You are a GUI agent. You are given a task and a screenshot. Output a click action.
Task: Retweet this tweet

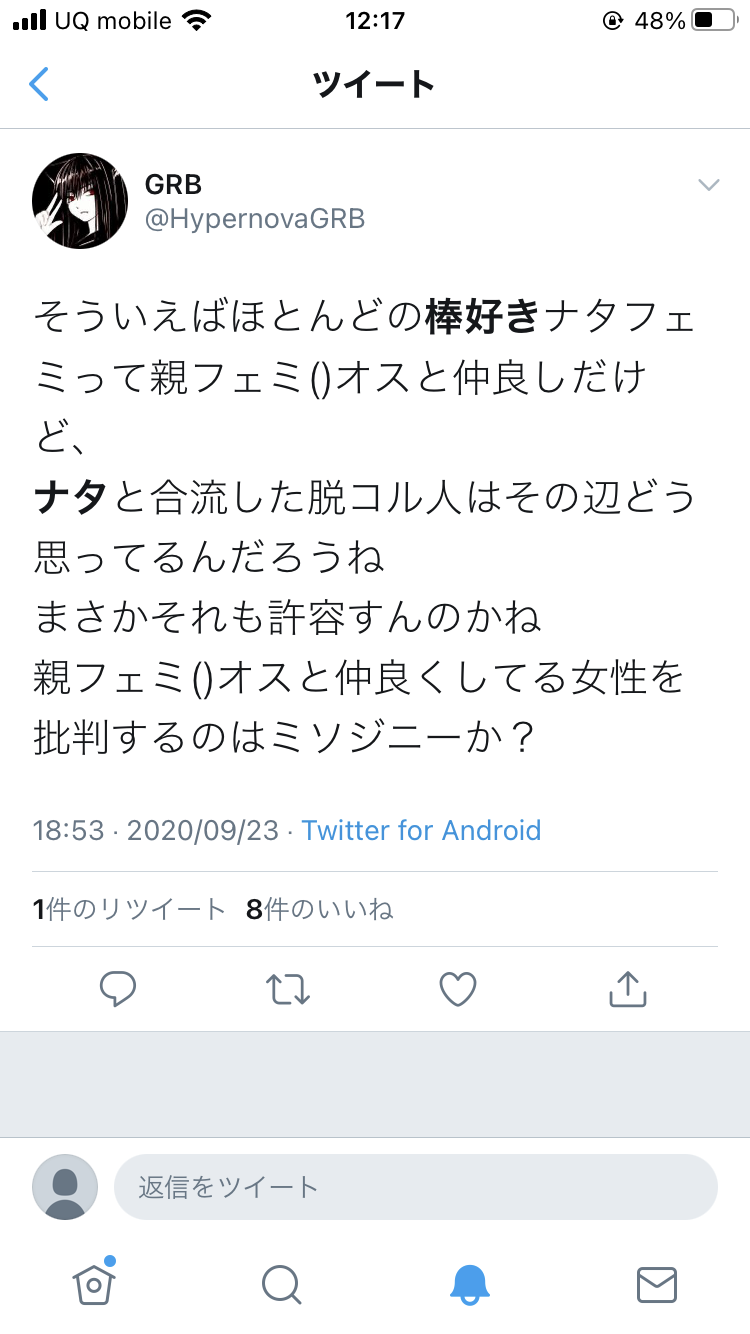tap(288, 989)
